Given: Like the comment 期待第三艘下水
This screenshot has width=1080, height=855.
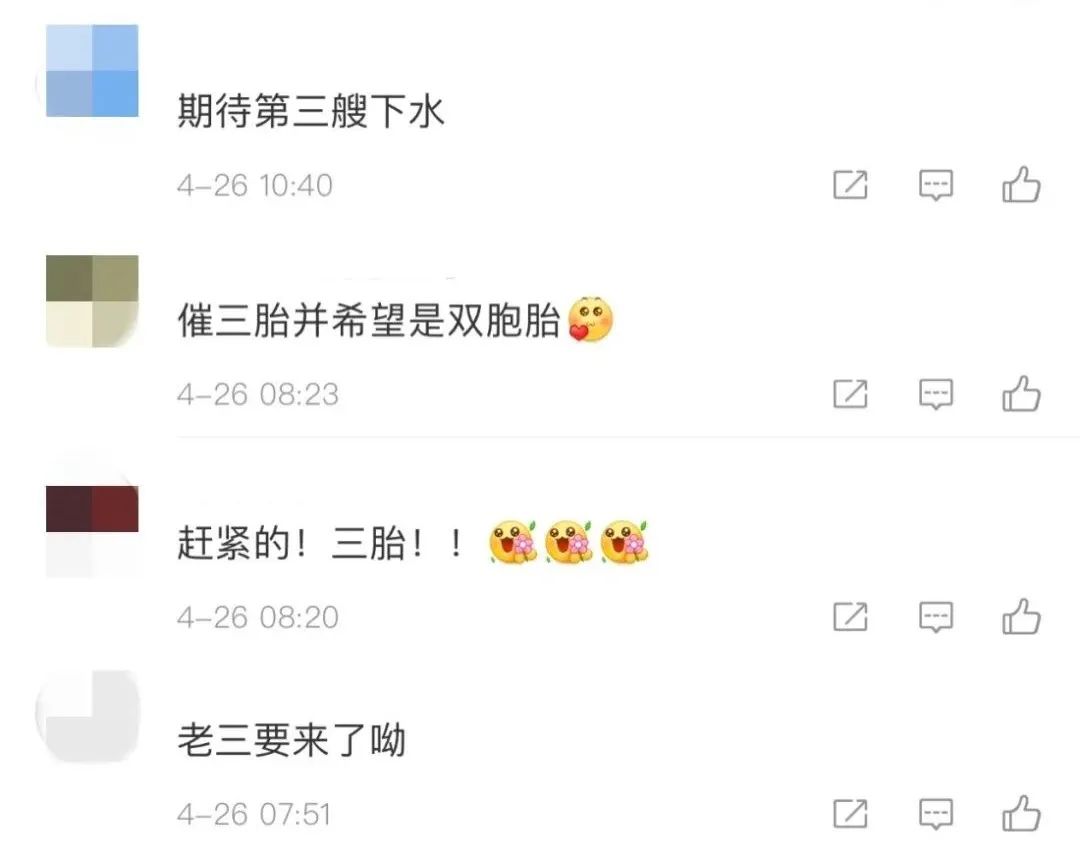Looking at the screenshot, I should point(1021,186).
